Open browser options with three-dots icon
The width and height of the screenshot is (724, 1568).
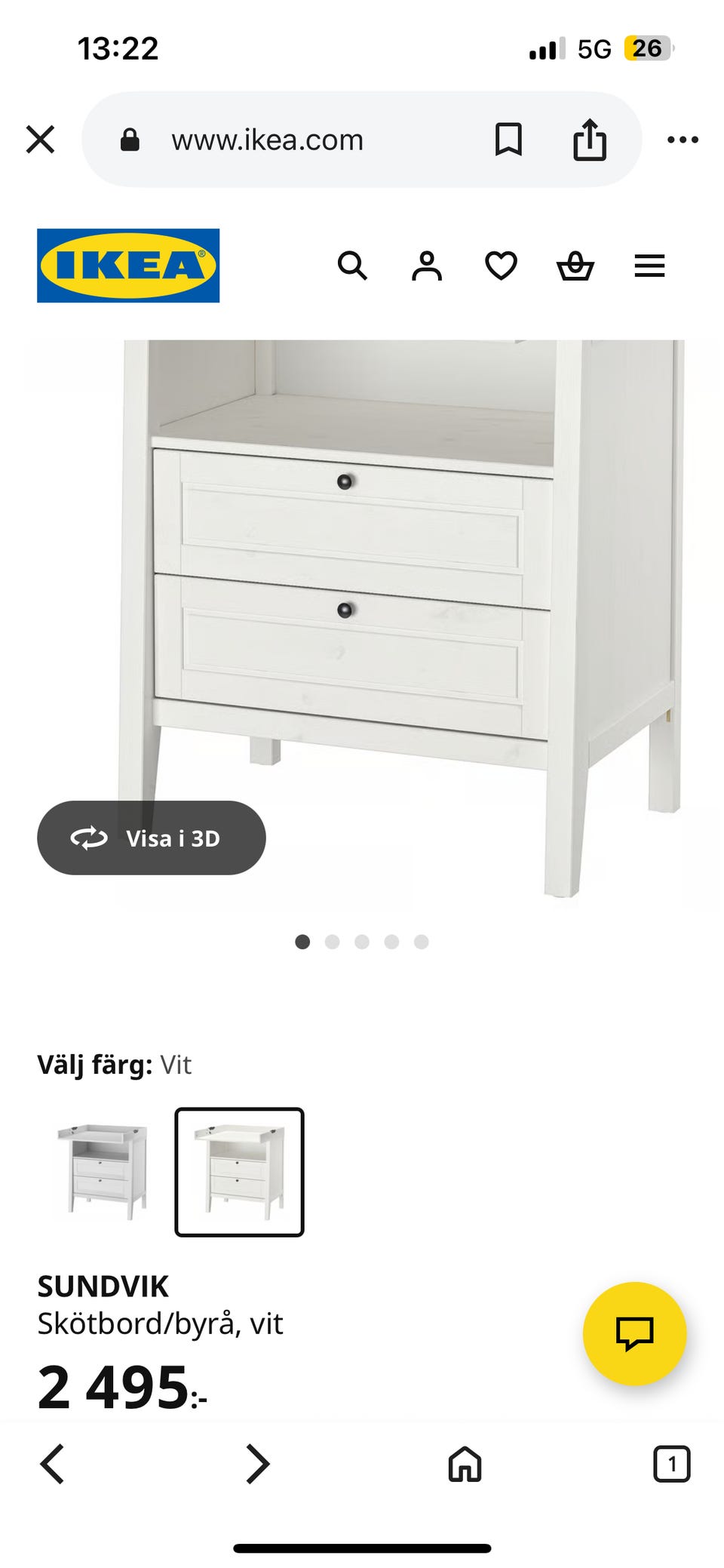pyautogui.click(x=683, y=139)
